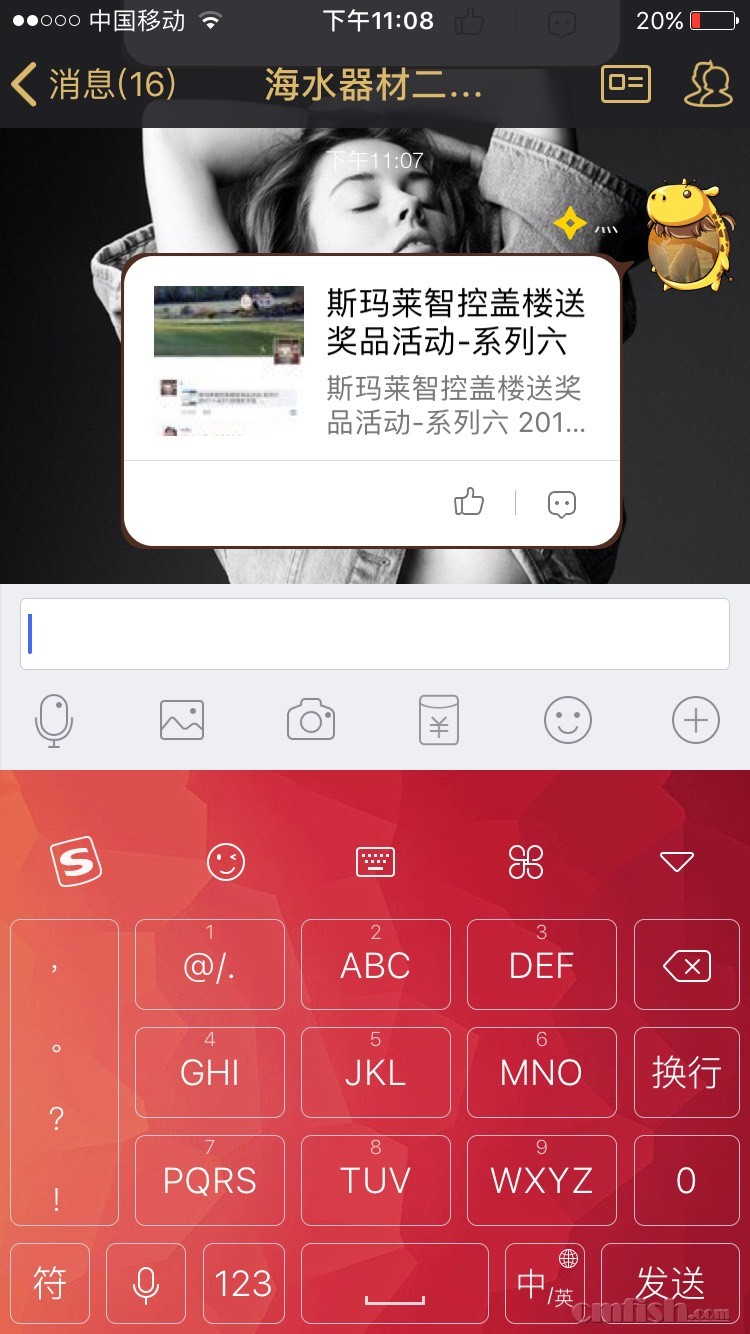Viewport: 750px width, 1334px height.
Task: Start a voice message with the microphone
Action: 54,720
